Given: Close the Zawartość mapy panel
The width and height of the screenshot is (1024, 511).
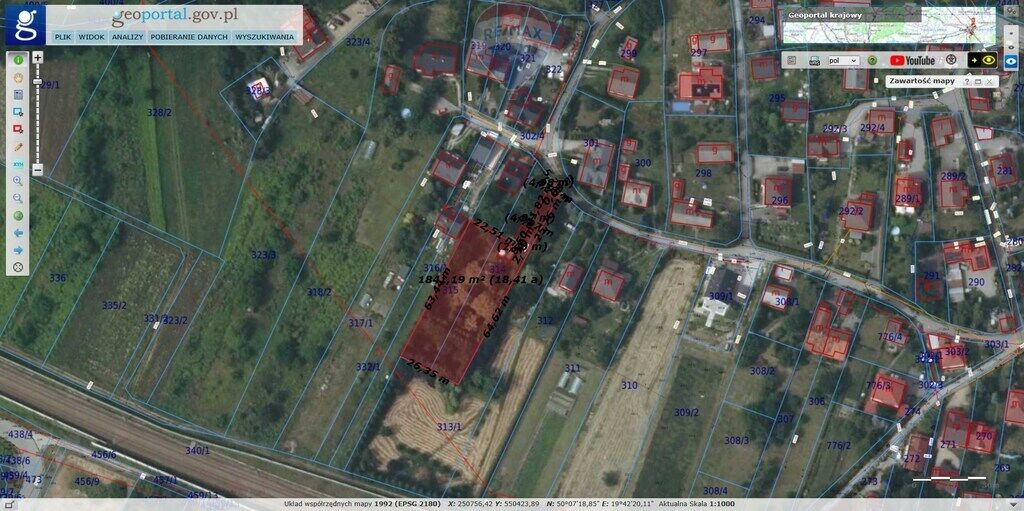Looking at the screenshot, I should 989,82.
